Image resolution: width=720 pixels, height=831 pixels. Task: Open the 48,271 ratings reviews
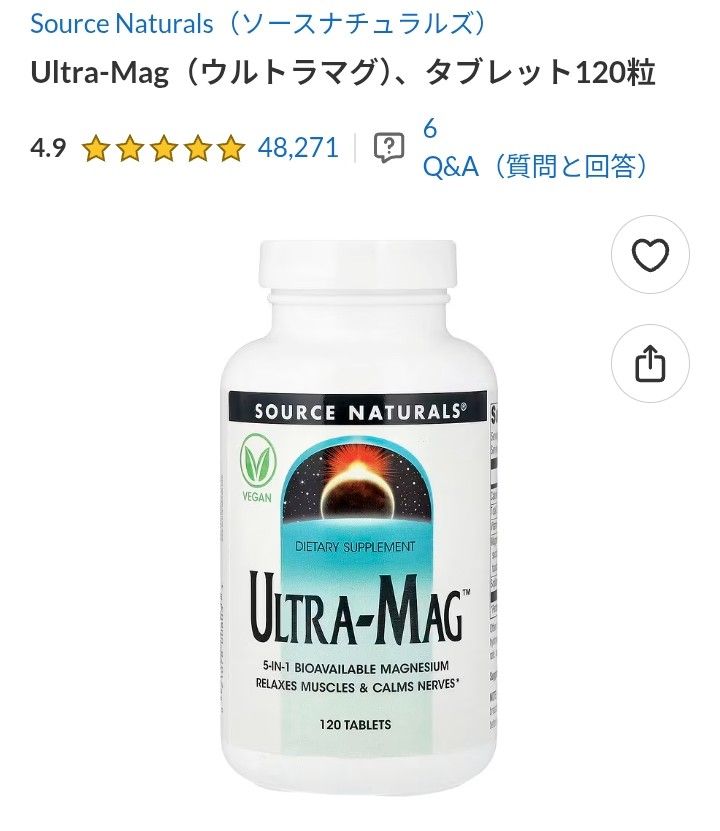(x=298, y=148)
